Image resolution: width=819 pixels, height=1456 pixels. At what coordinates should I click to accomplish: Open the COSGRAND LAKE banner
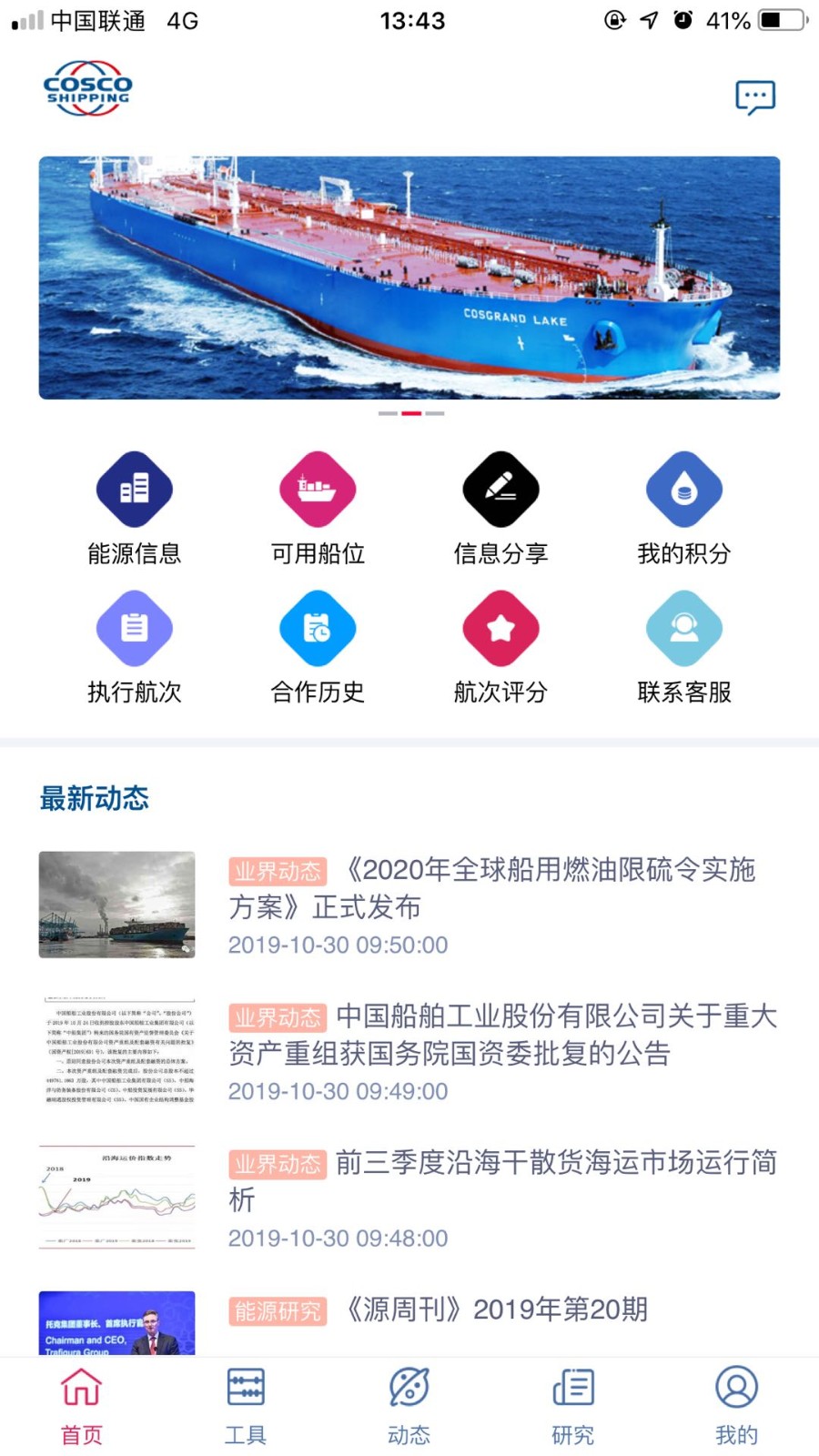[x=409, y=278]
